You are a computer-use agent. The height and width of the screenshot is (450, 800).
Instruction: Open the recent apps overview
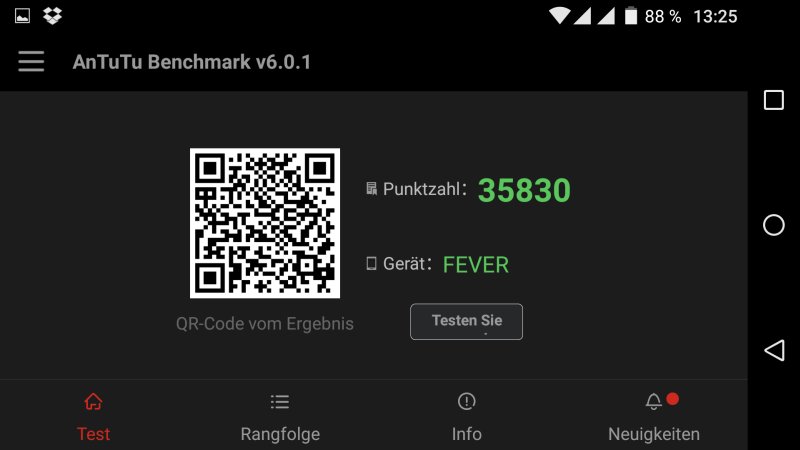click(773, 100)
